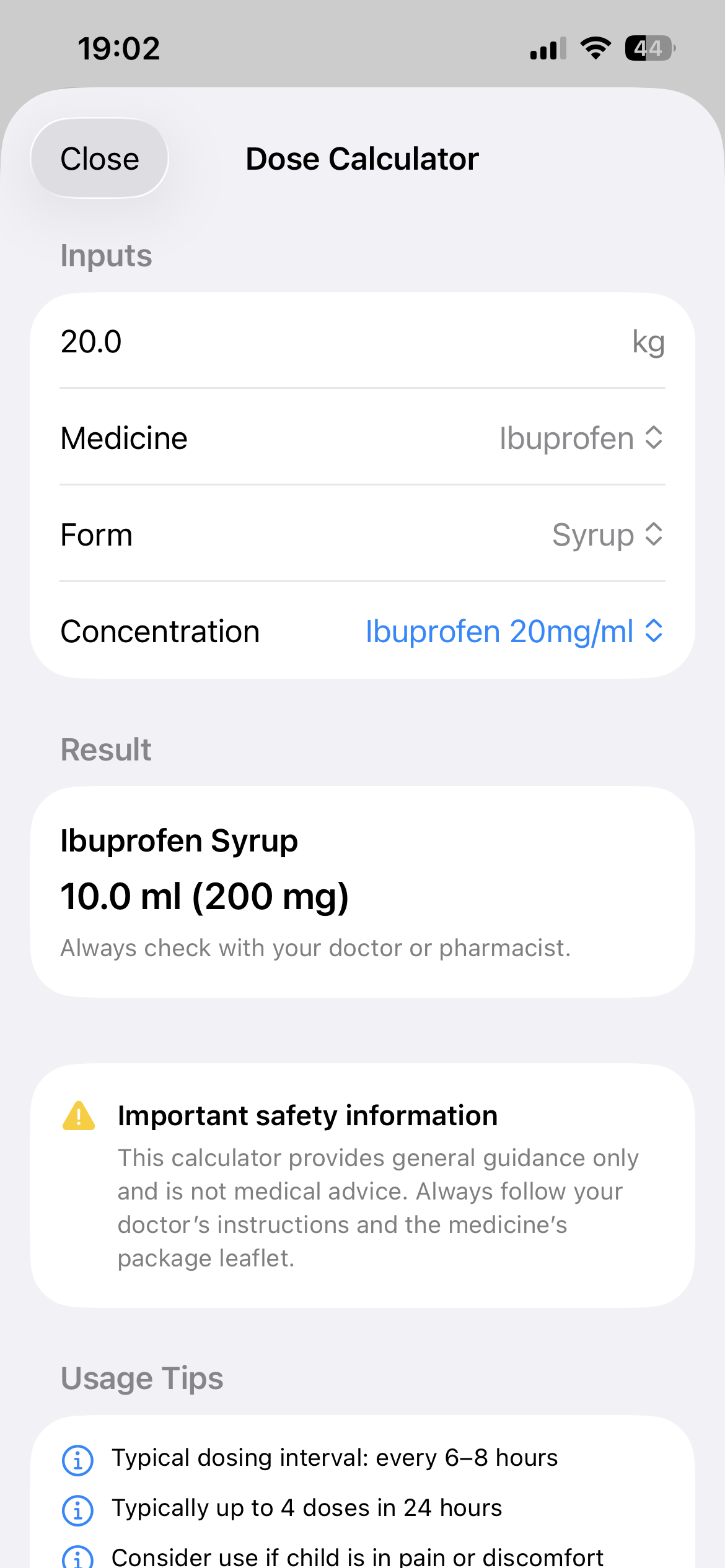Select the dose result 10.0 ml (200 mg)
The image size is (725, 1568).
(x=205, y=895)
